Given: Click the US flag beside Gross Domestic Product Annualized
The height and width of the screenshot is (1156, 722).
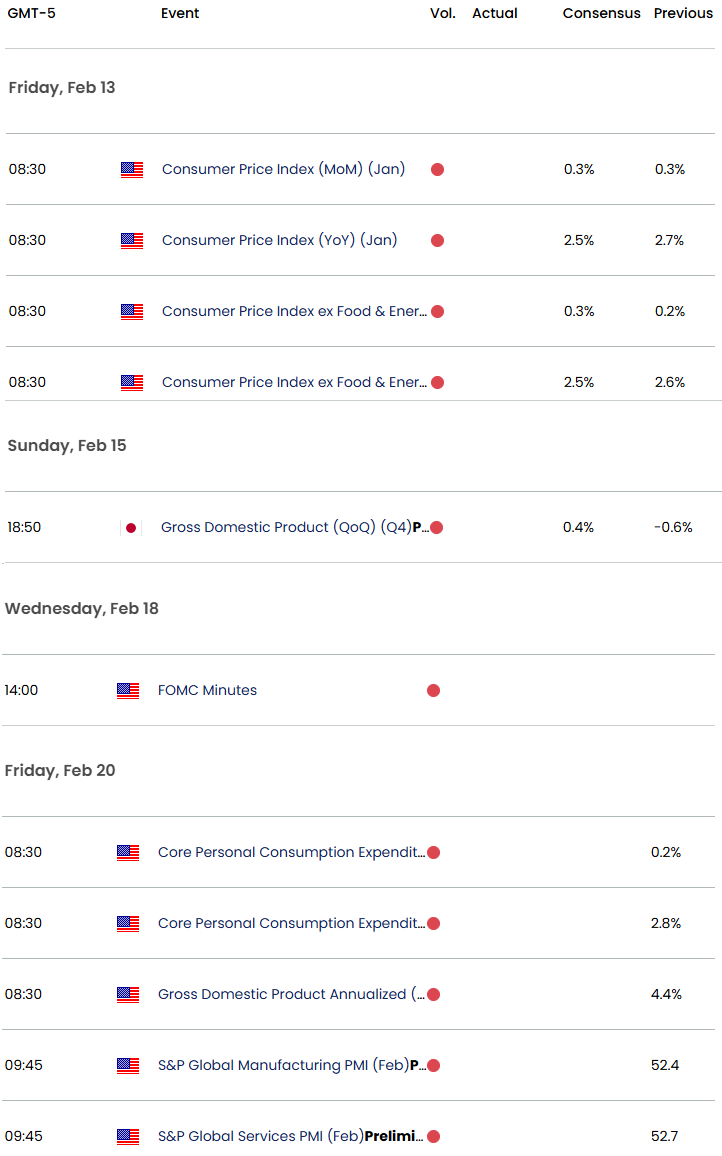Looking at the screenshot, I should tap(127, 994).
